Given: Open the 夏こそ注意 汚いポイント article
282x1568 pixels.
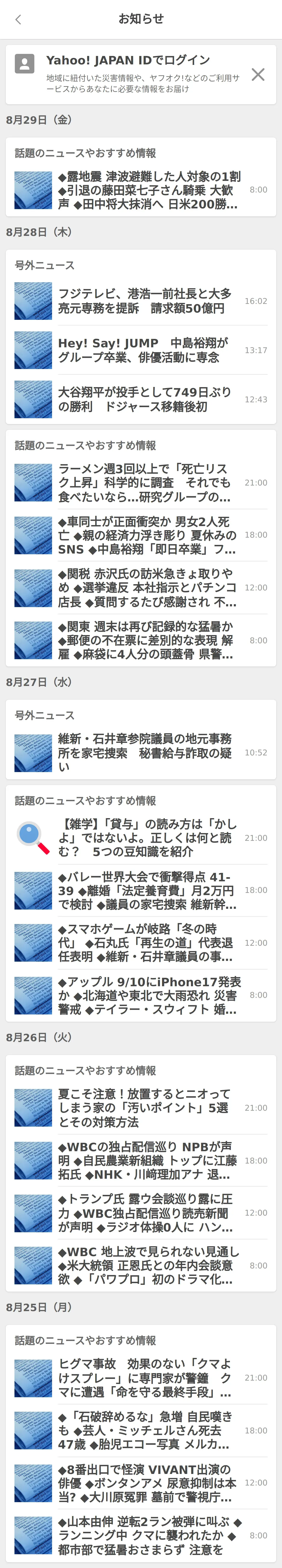Looking at the screenshot, I should pyautogui.click(x=146, y=1108).
